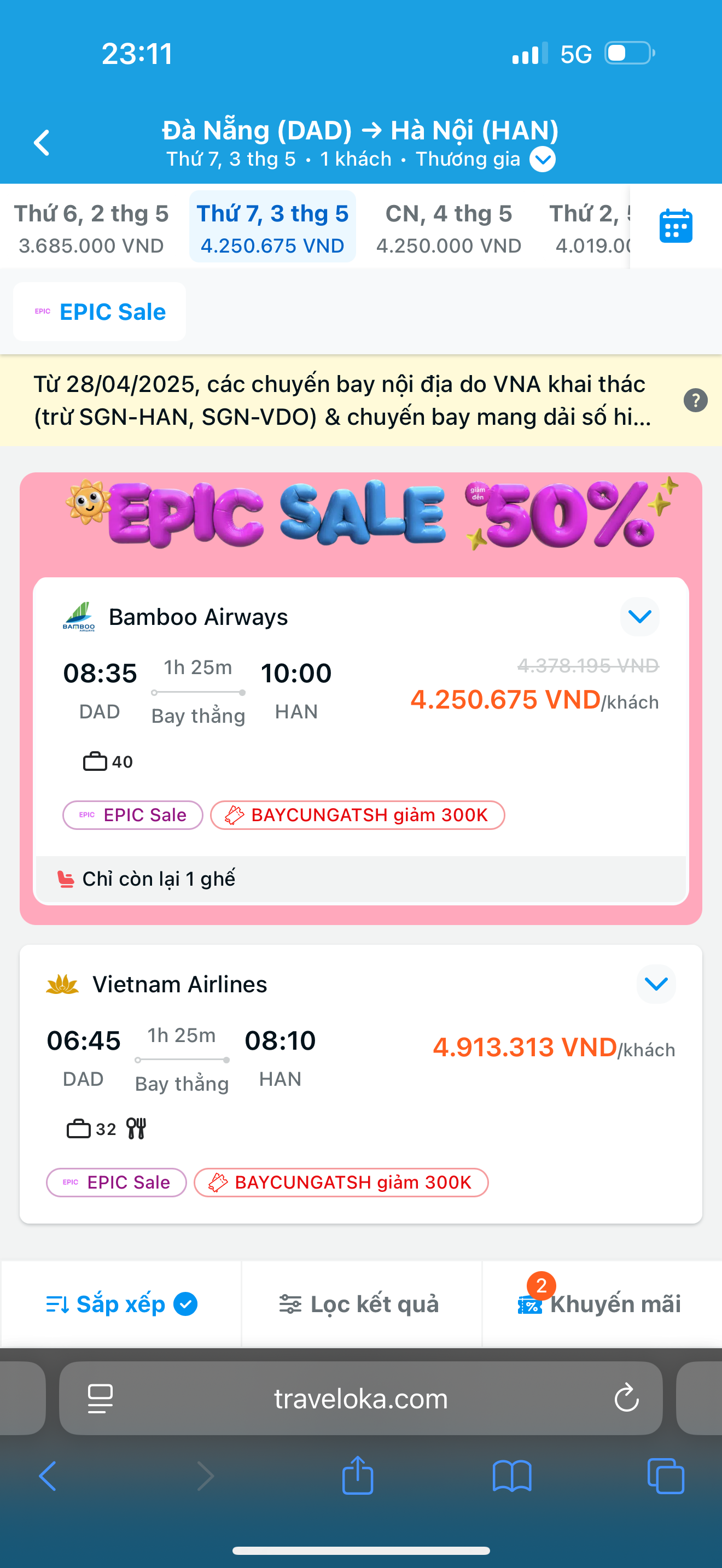Select the Thứ 6, 2 thg 5 date
This screenshot has width=722, height=1568.
tap(91, 227)
